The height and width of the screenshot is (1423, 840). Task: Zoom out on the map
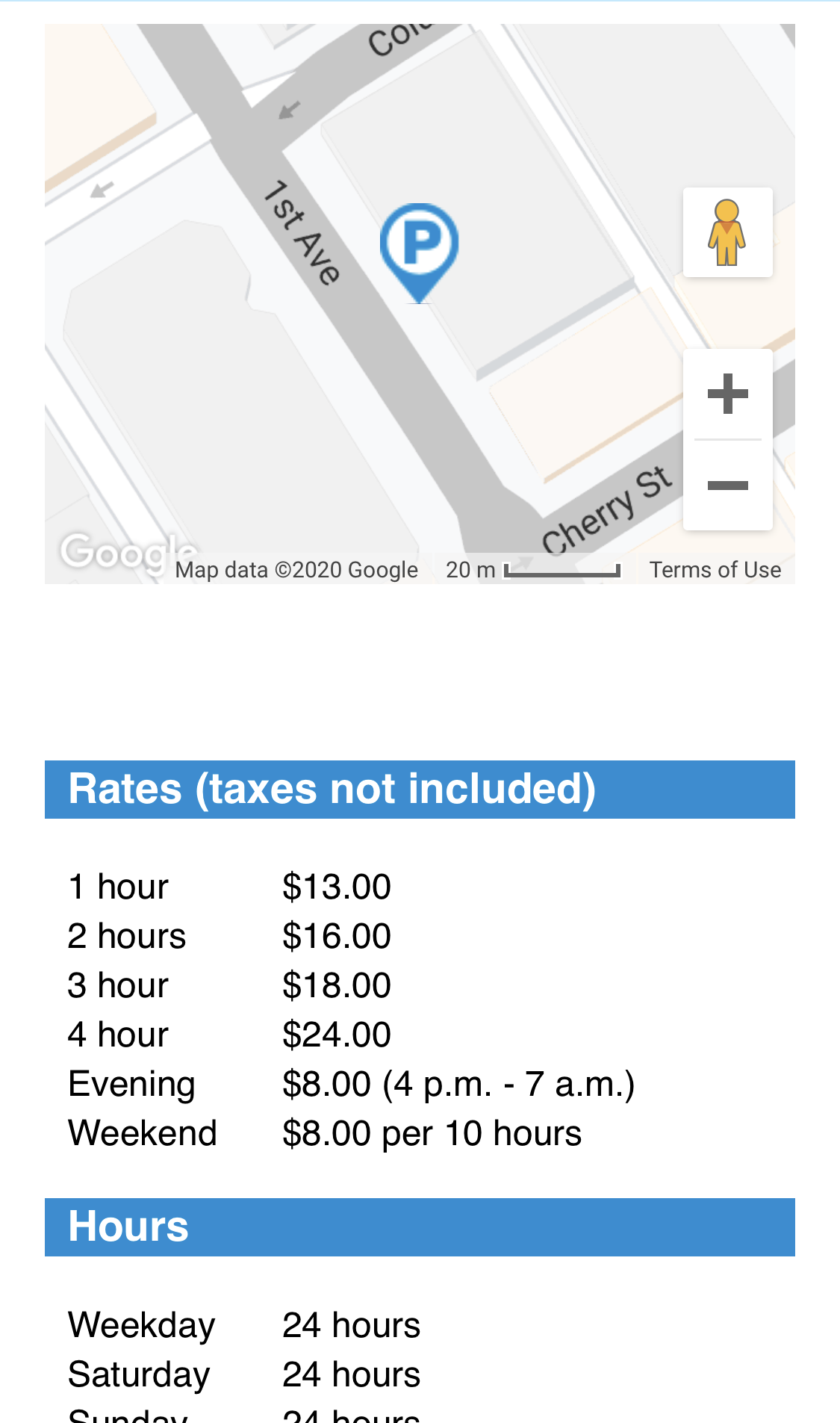pyautogui.click(x=727, y=486)
